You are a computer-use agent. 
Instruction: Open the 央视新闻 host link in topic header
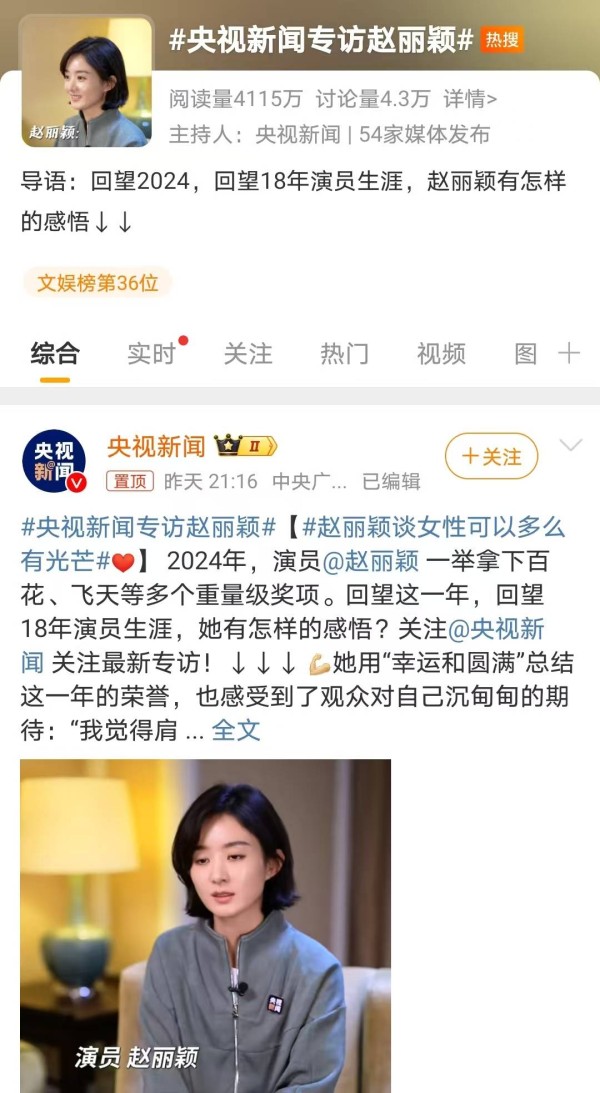coord(298,134)
